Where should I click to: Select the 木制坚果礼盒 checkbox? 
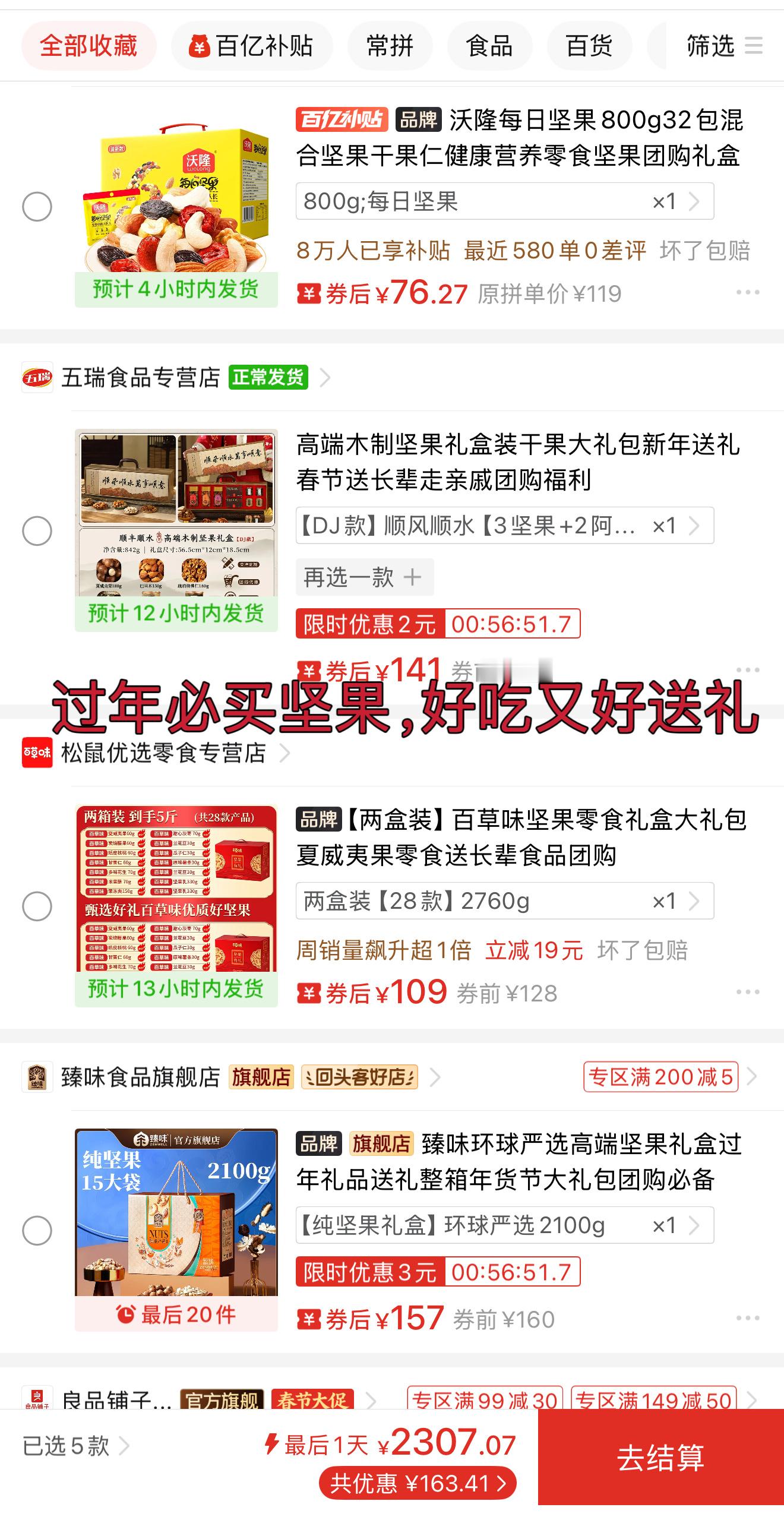(x=37, y=531)
